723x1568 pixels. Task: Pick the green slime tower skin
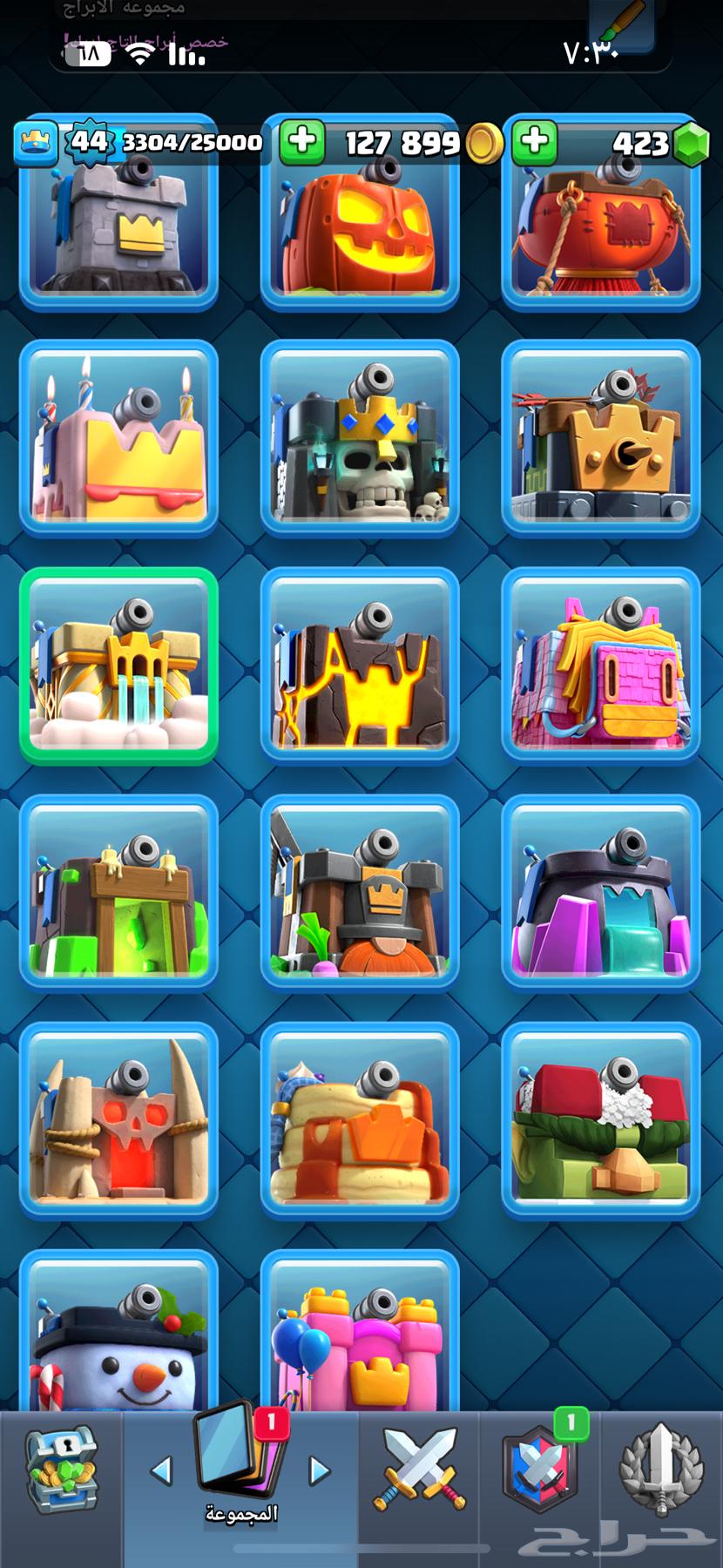tap(118, 892)
